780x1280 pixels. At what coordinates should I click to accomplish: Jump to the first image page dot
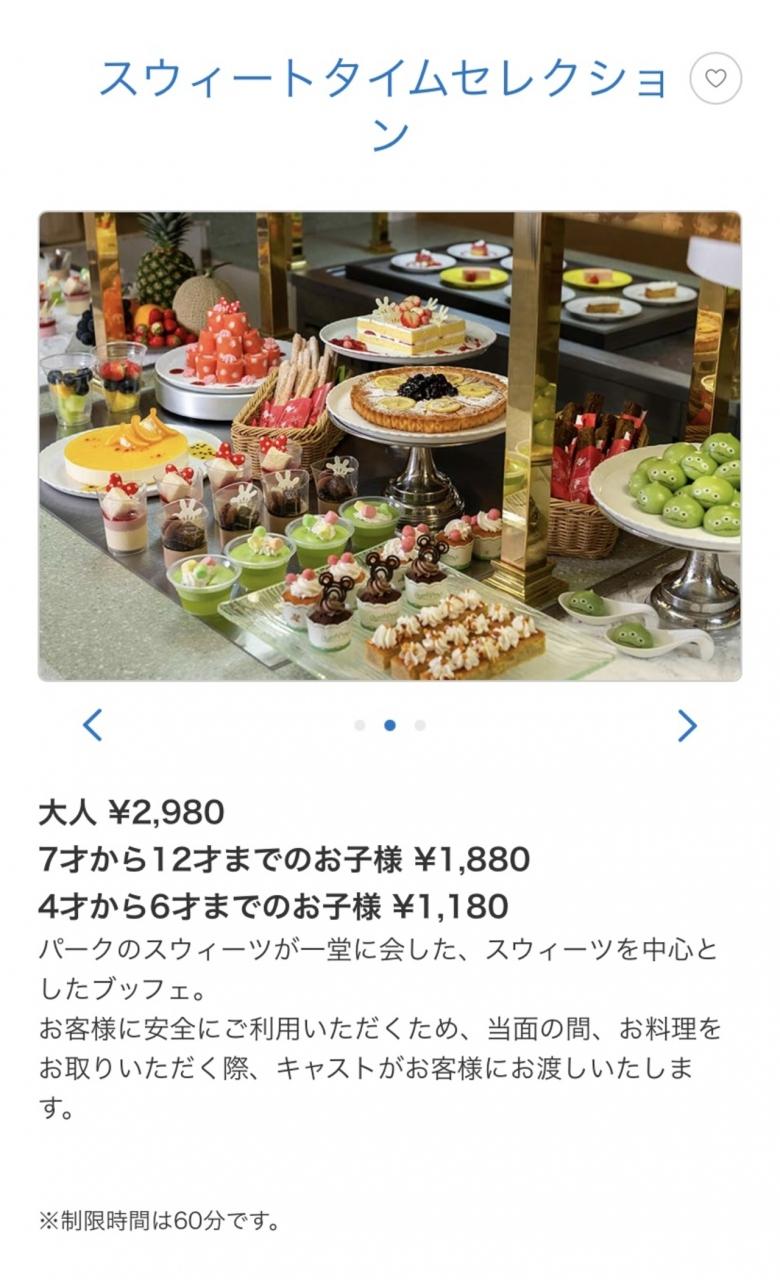pos(360,725)
